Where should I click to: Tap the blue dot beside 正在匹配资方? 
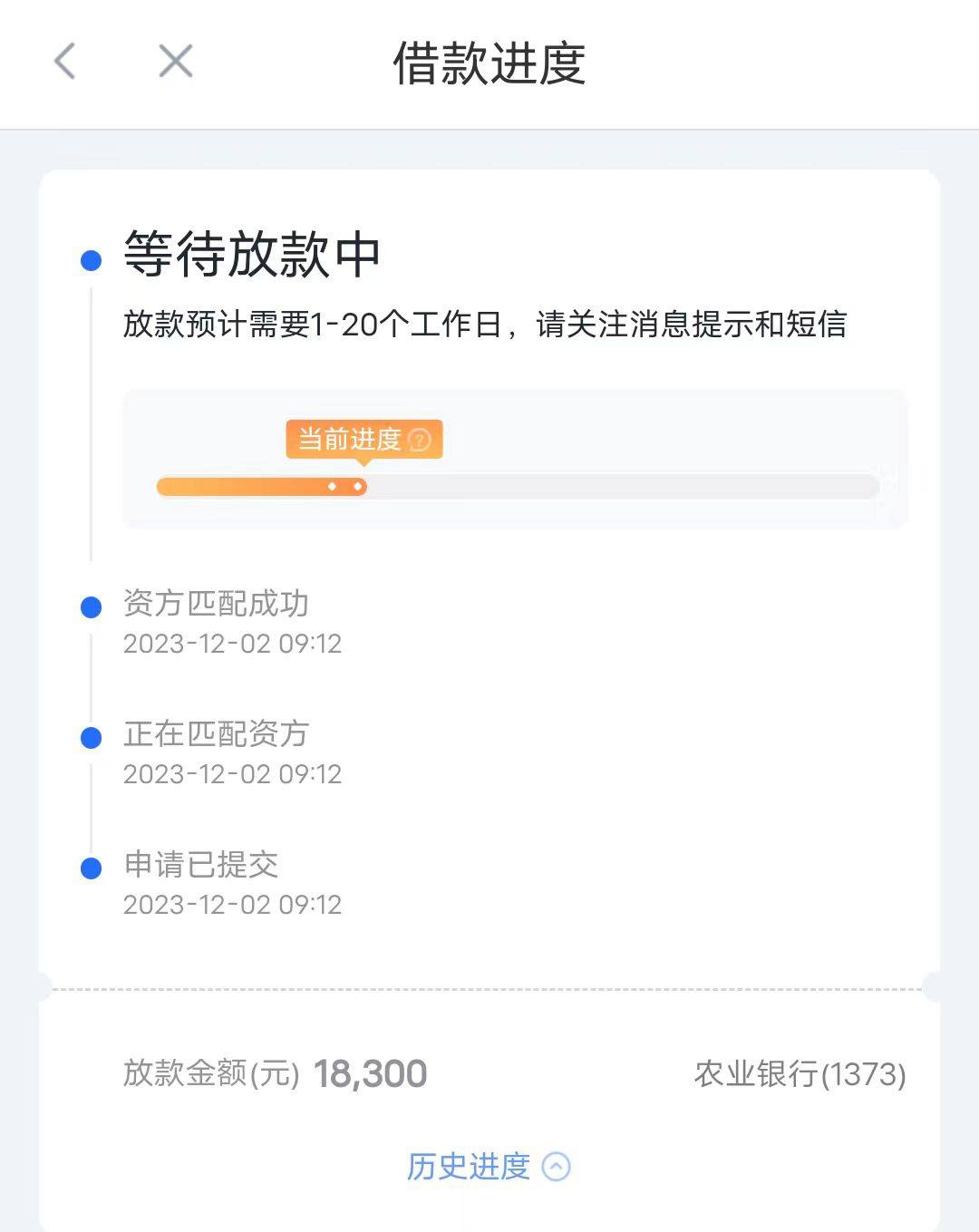click(x=90, y=737)
